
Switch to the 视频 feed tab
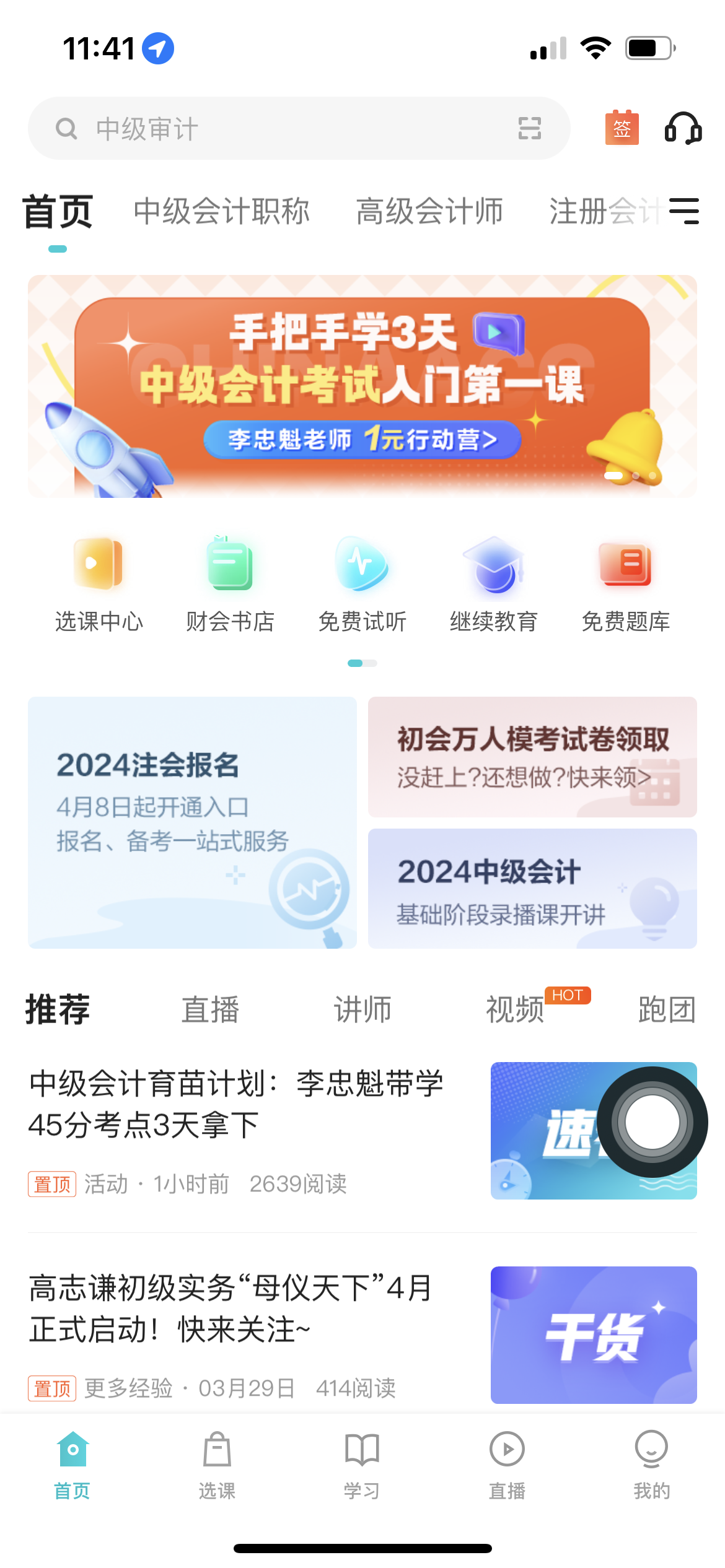[515, 1010]
